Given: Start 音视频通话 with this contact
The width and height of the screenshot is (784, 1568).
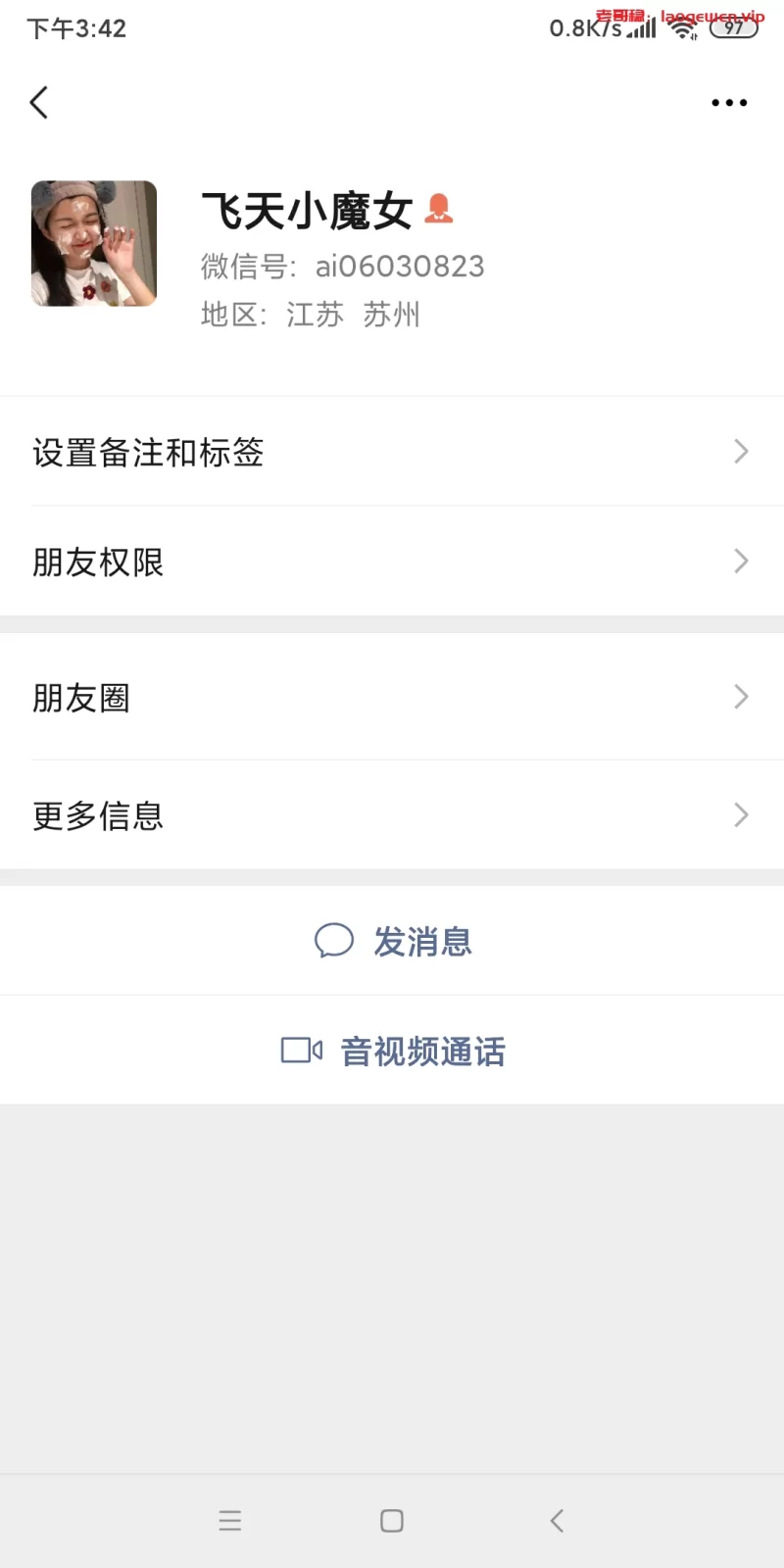Looking at the screenshot, I should [392, 1051].
